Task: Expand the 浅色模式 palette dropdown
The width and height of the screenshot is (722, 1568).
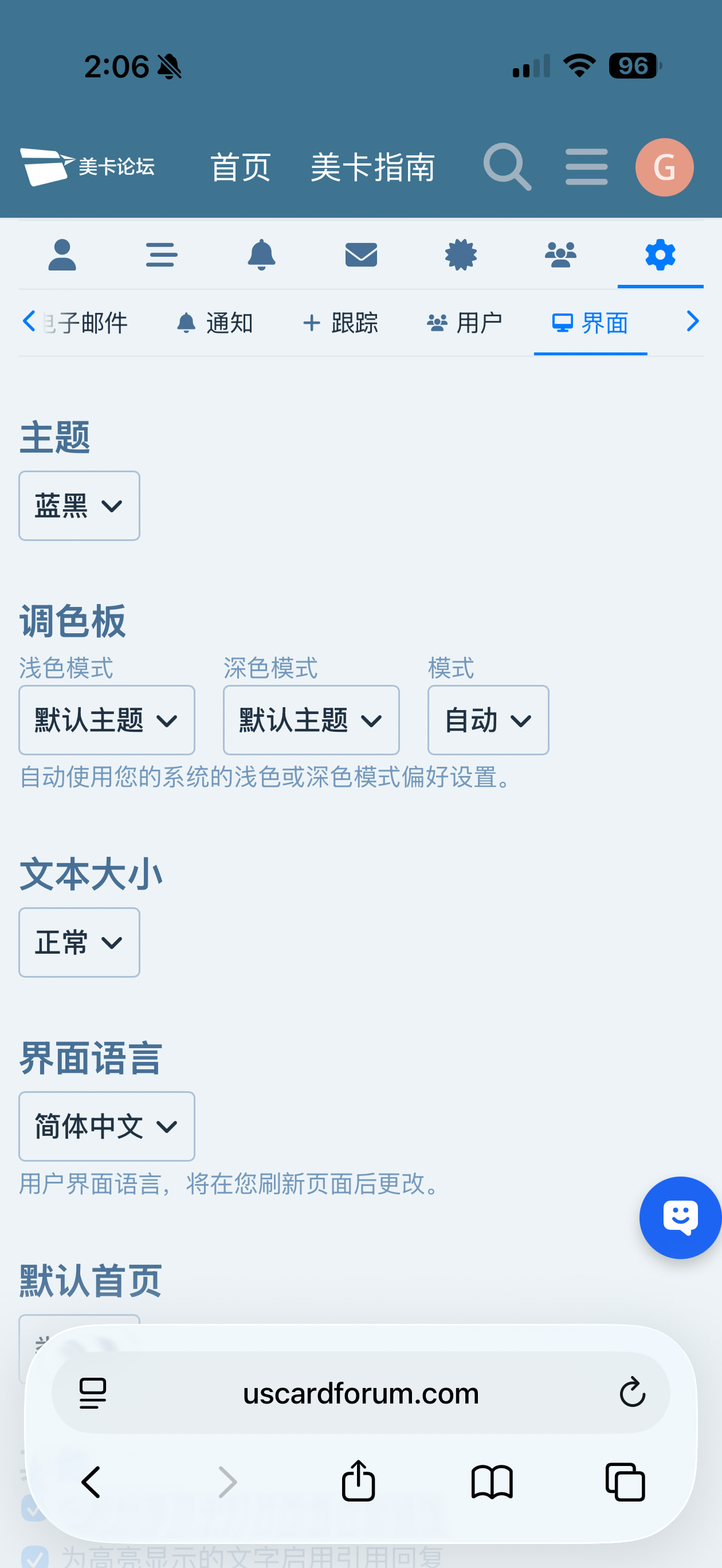Action: coord(107,720)
